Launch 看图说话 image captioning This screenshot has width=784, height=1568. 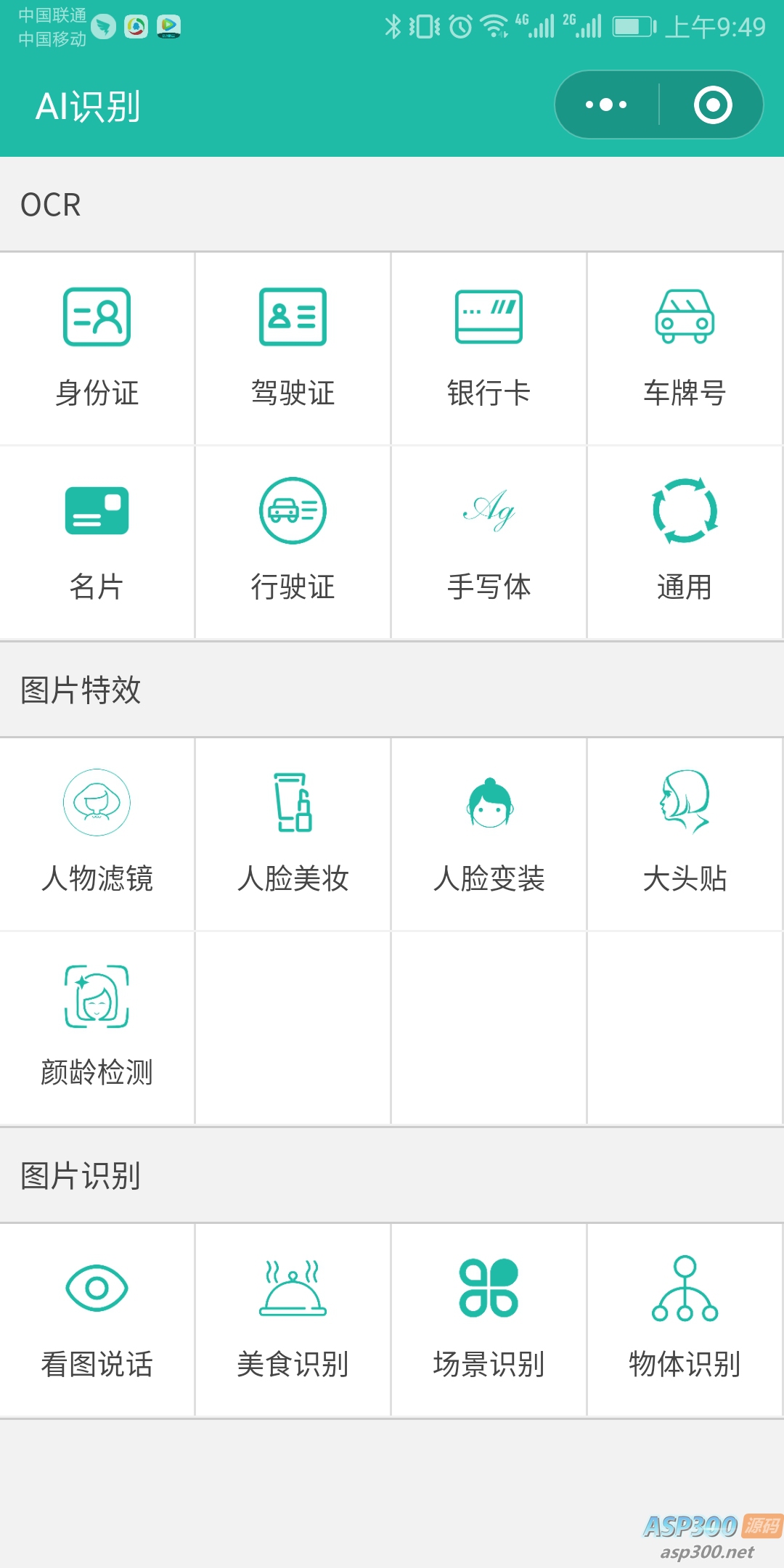97,1320
